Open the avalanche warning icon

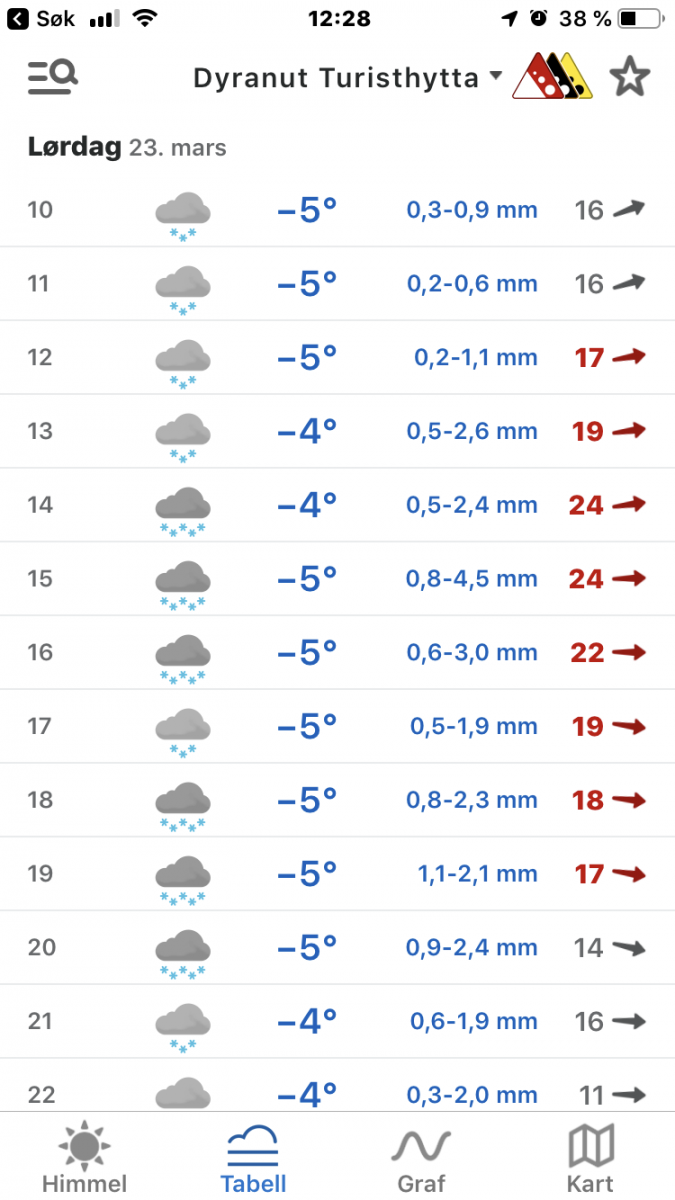553,77
